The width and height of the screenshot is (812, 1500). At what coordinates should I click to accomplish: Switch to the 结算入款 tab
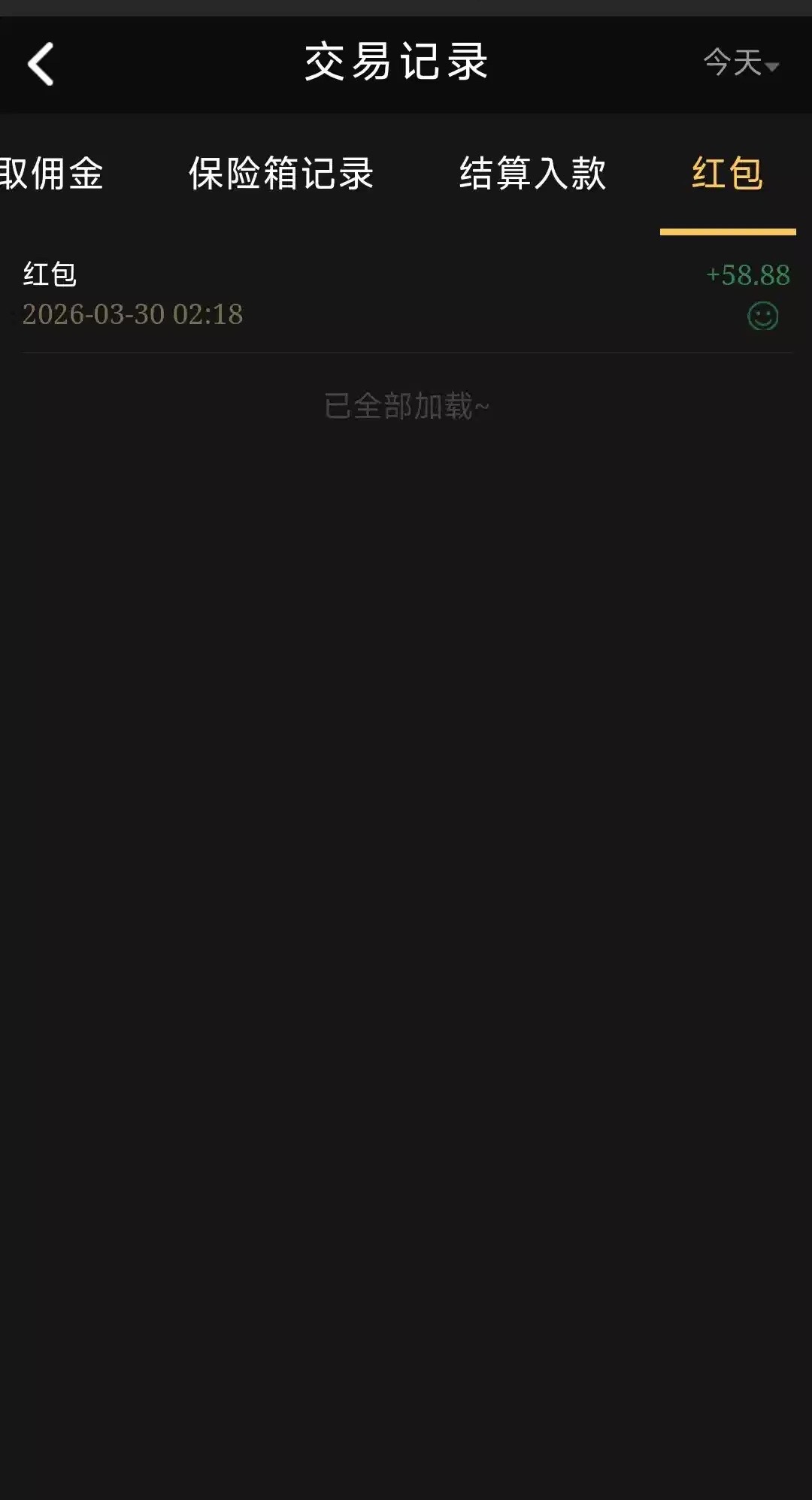click(532, 174)
